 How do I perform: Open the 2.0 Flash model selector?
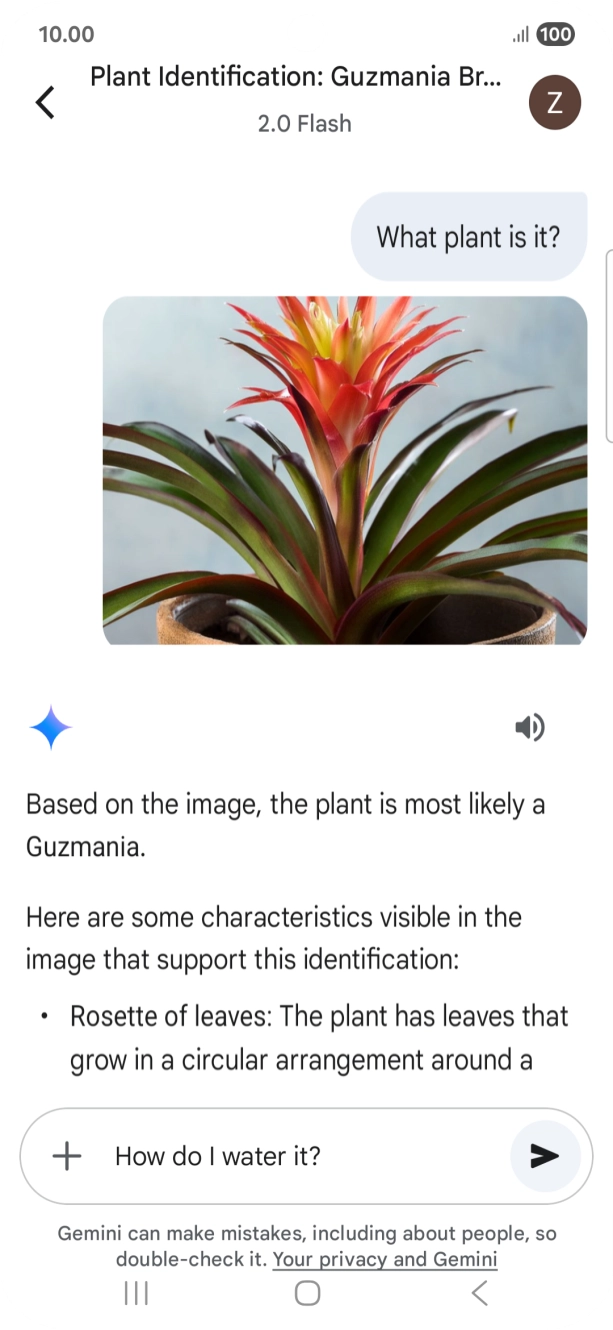(x=304, y=124)
